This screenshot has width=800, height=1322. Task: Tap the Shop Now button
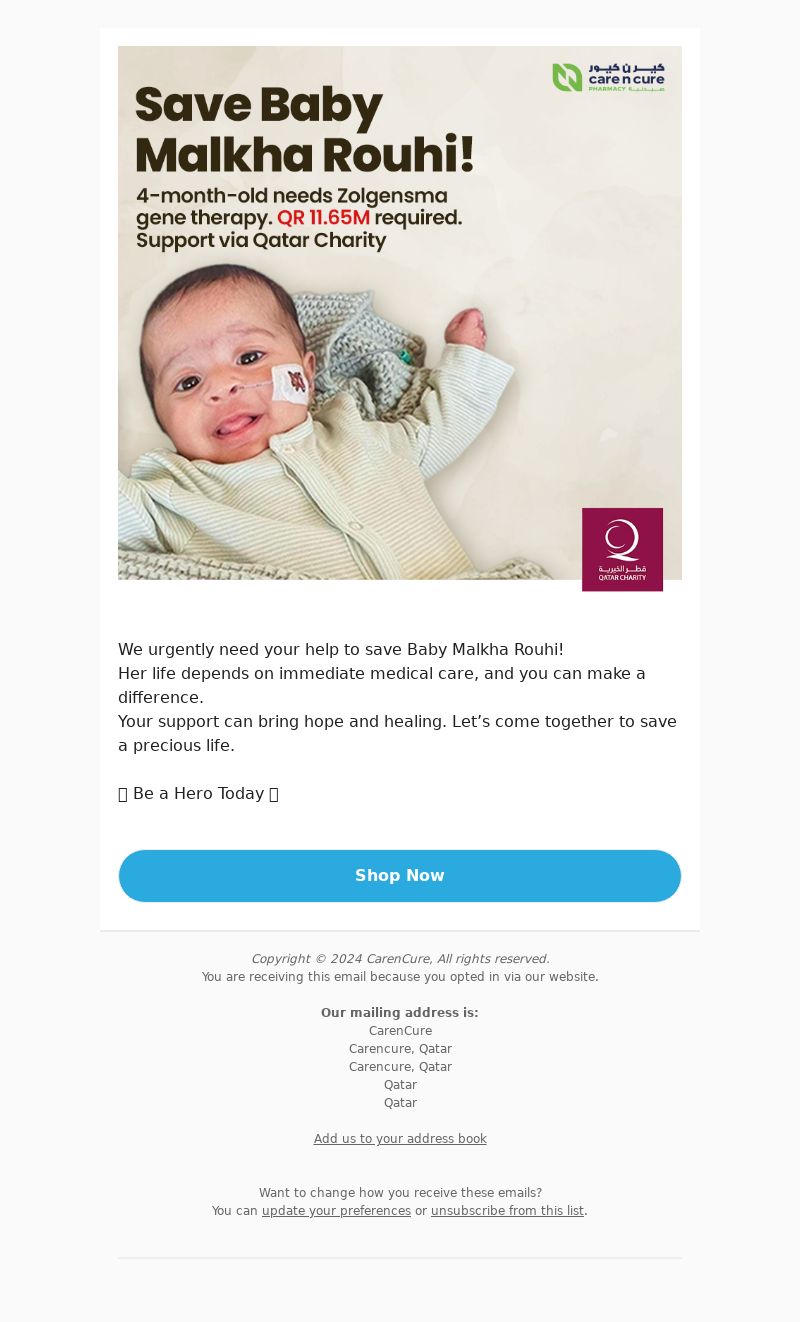click(x=400, y=876)
